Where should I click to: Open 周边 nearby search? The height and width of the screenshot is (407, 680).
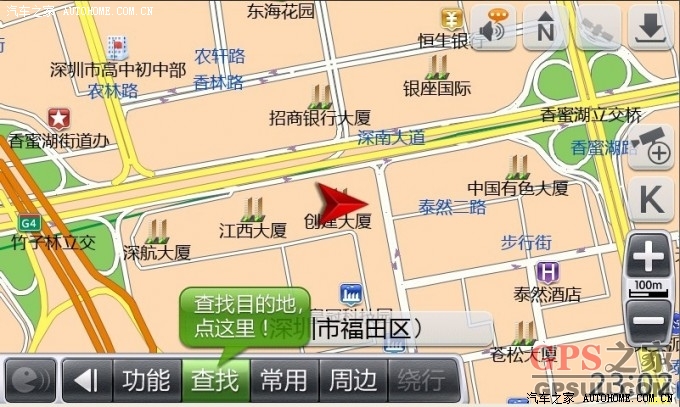pos(353,380)
